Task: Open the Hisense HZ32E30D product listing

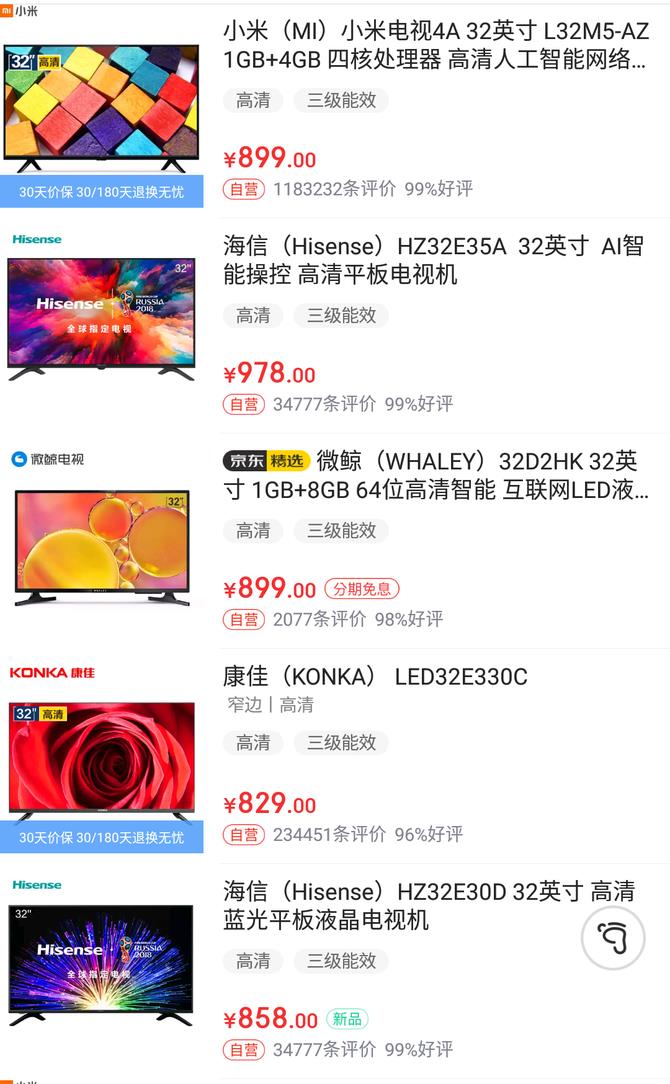Action: (428, 905)
